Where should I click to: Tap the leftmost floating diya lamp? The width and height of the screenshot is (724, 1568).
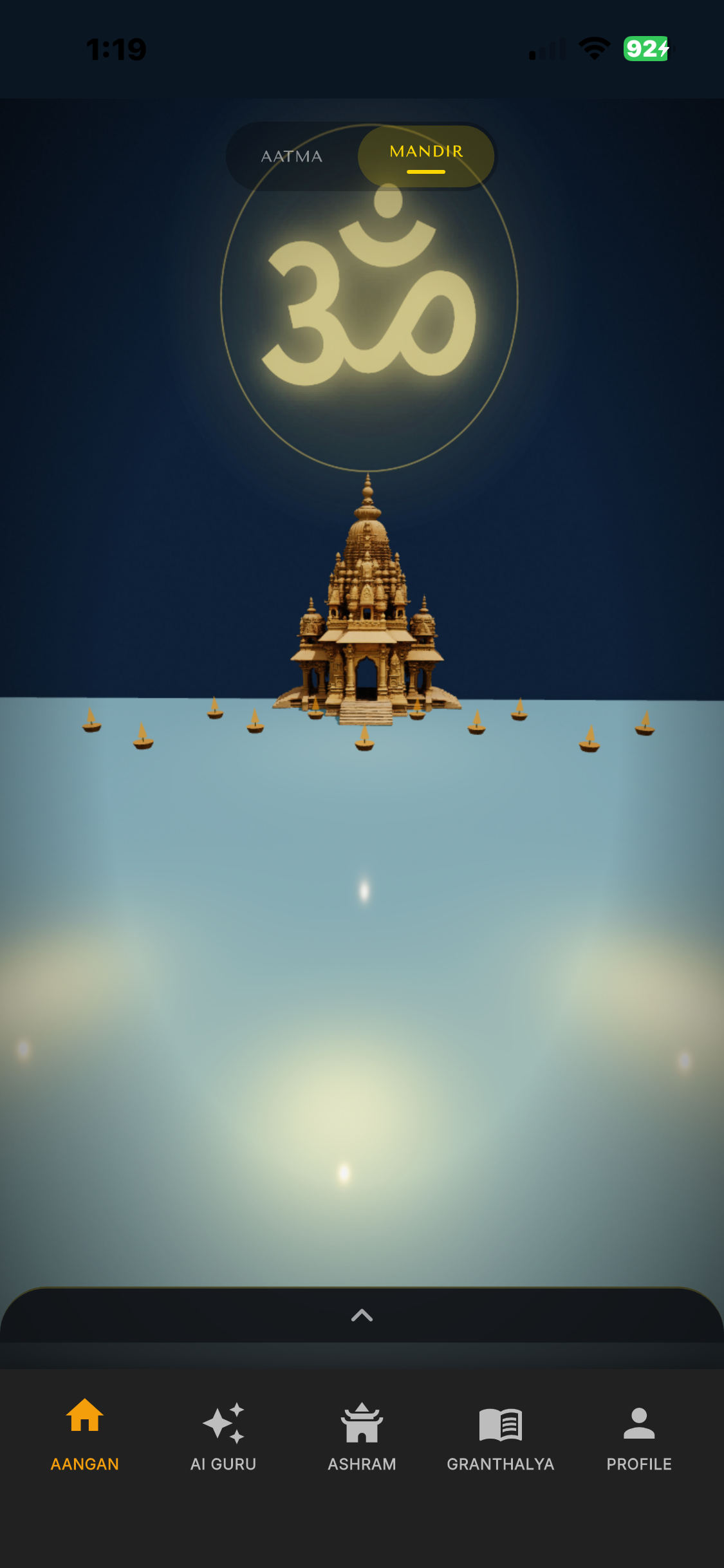90,727
